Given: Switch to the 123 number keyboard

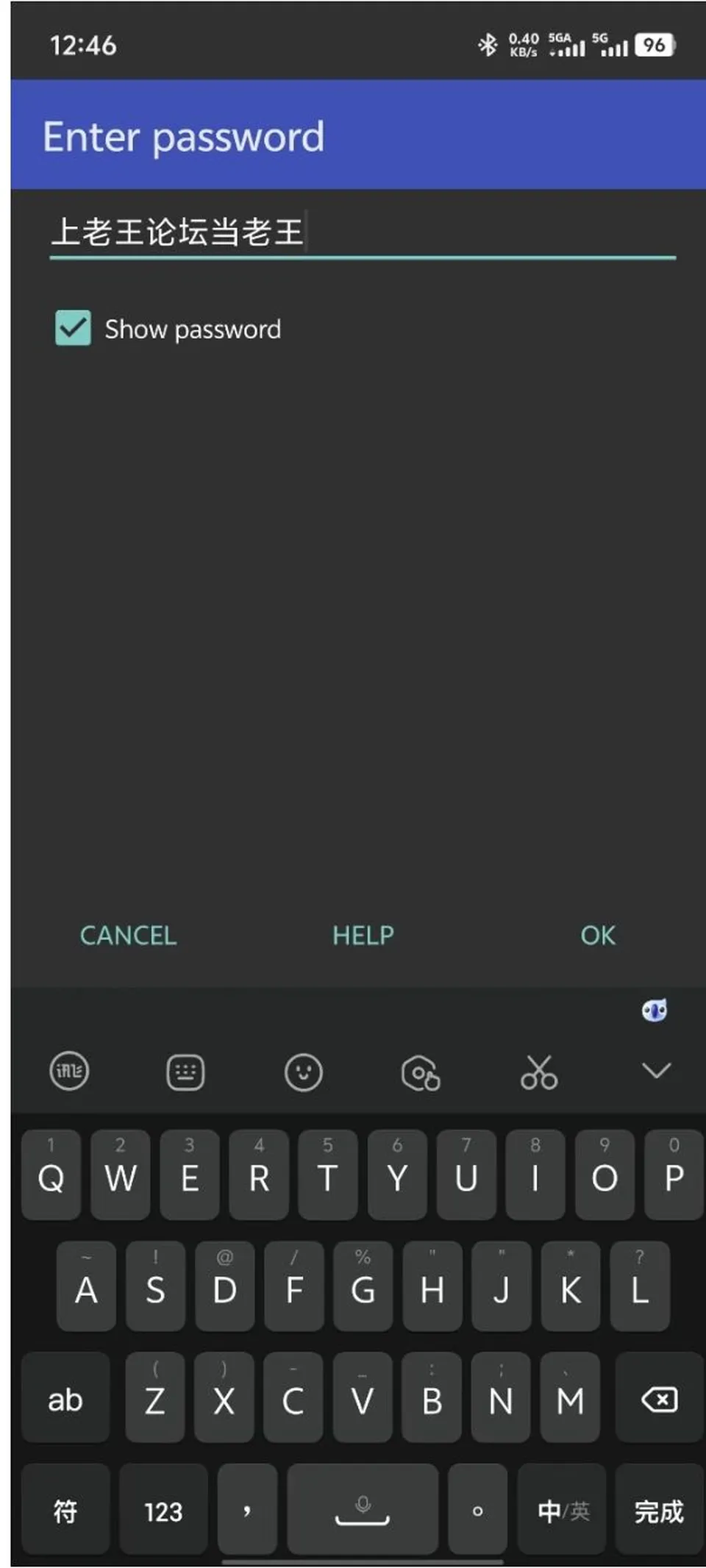Looking at the screenshot, I should pyautogui.click(x=163, y=1511).
